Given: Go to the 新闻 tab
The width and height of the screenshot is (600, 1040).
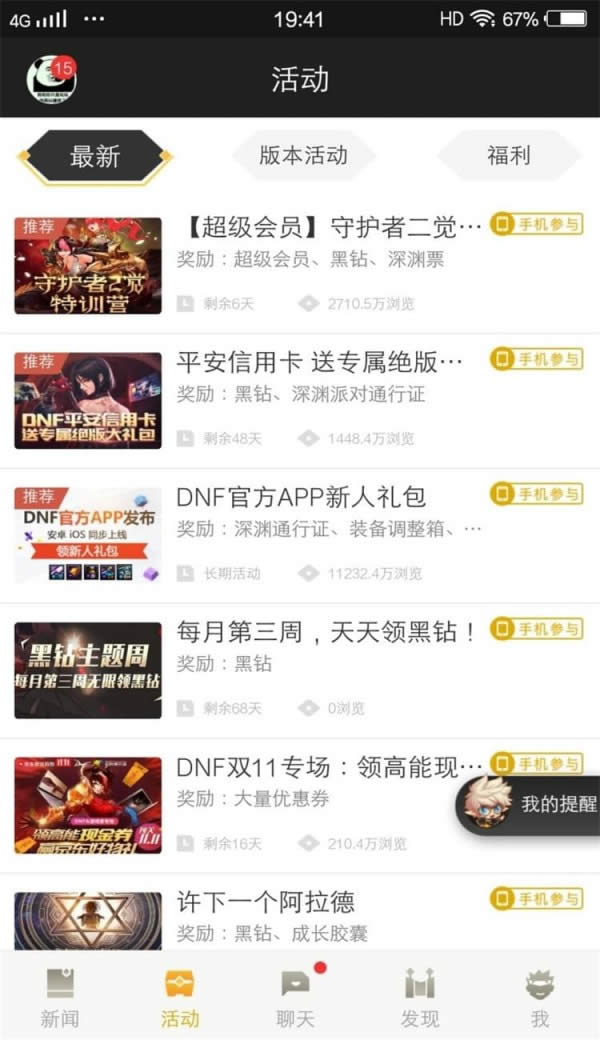Looking at the screenshot, I should 60,998.
